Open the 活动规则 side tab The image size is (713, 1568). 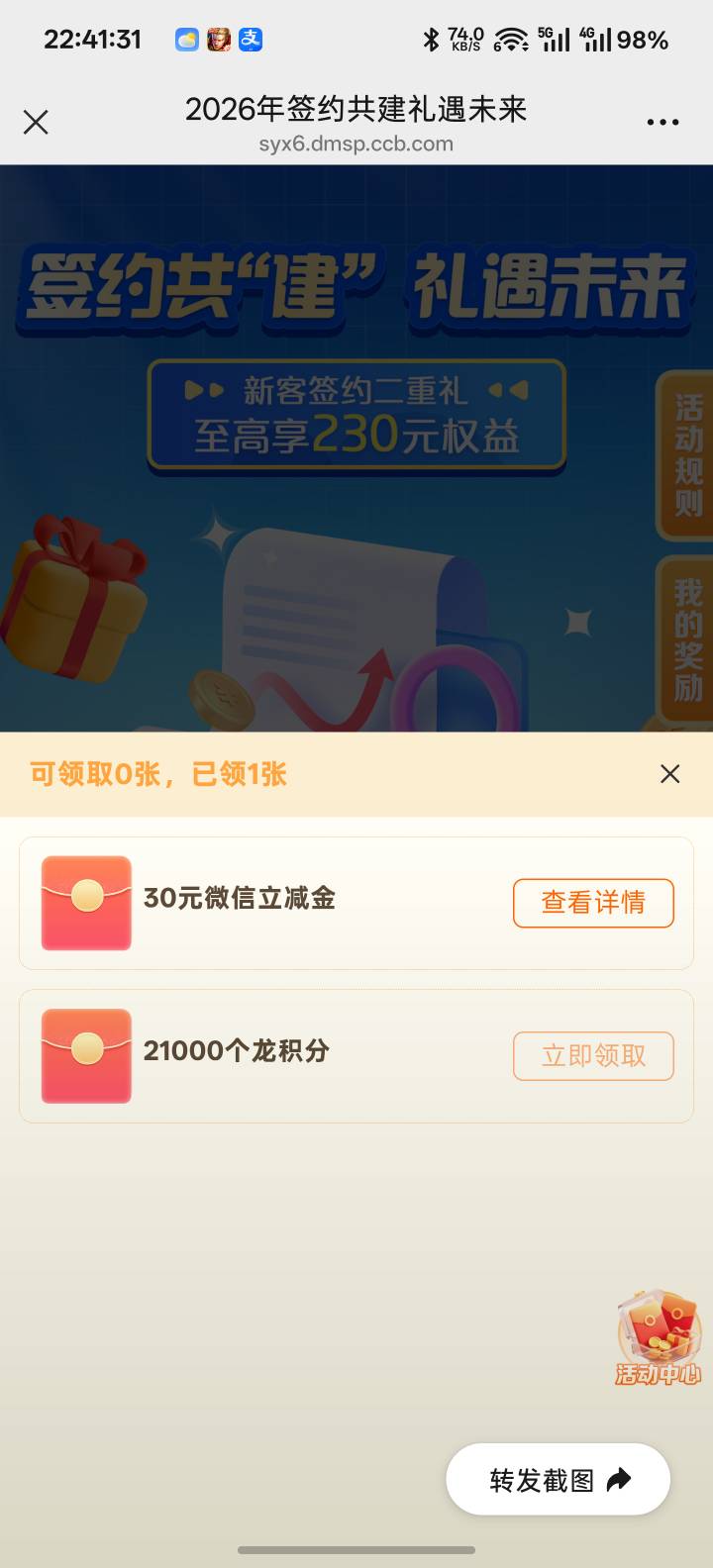click(x=687, y=455)
